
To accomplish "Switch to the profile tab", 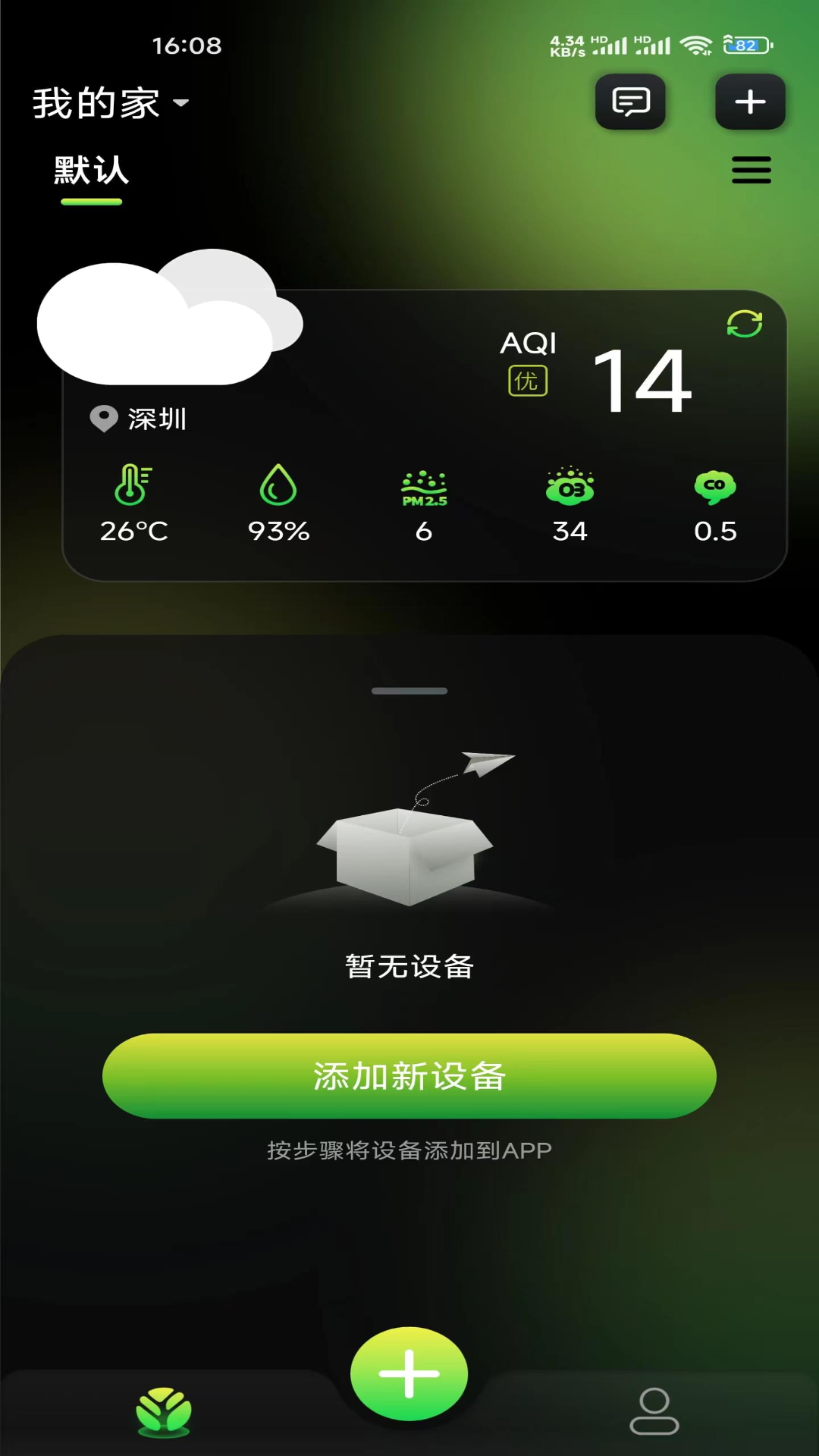I will pos(654,1411).
